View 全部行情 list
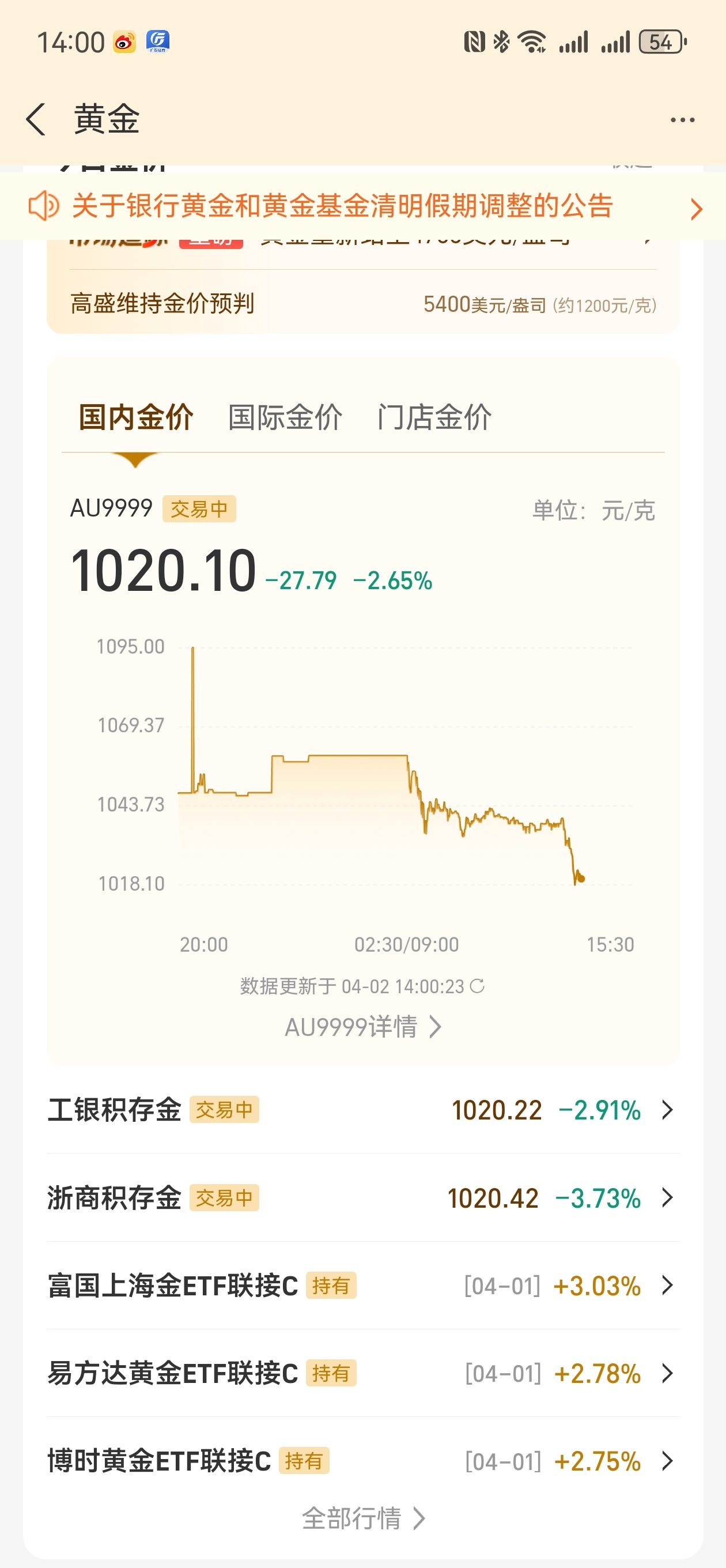Viewport: 726px width, 1568px height. pyautogui.click(x=362, y=1518)
